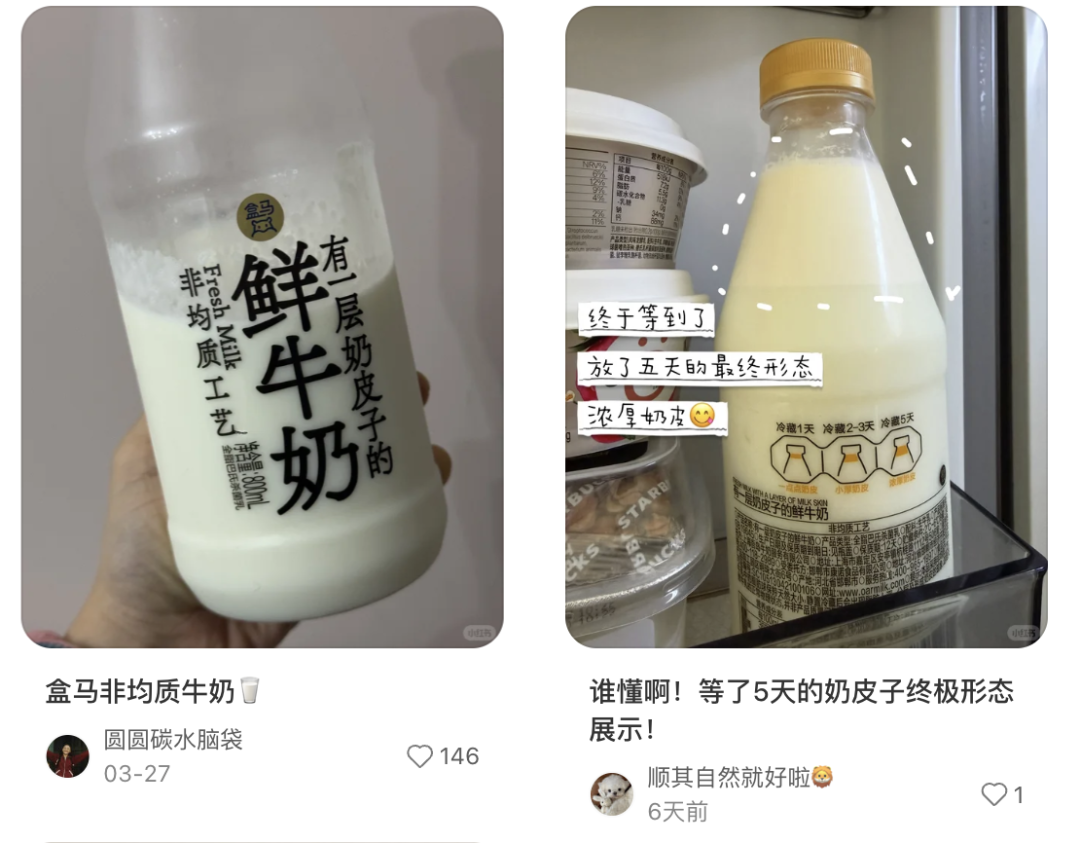Open post titled 谁懂啊！等了5天的奶皮子终极形态展示
The image size is (1080, 843).
(x=800, y=708)
